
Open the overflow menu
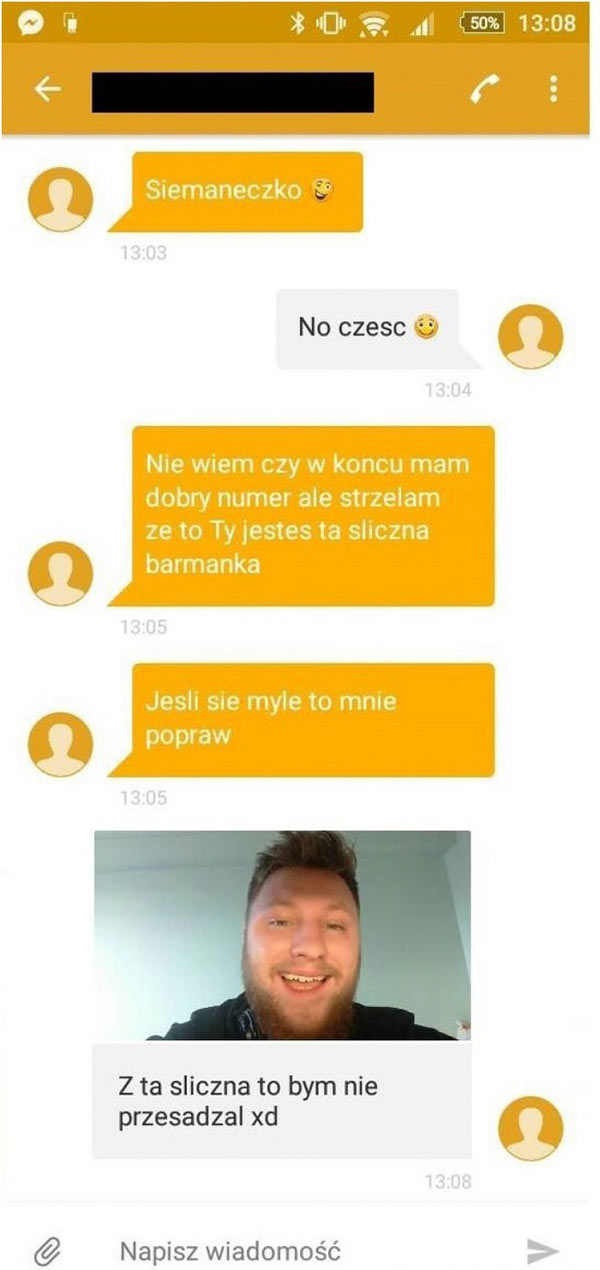553,90
